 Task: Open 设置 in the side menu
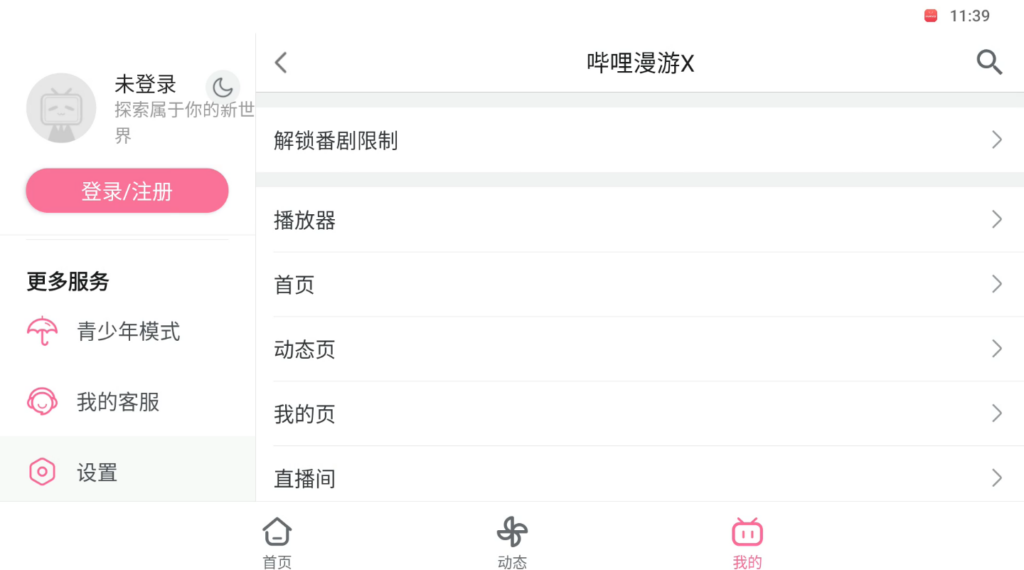[x=97, y=472]
